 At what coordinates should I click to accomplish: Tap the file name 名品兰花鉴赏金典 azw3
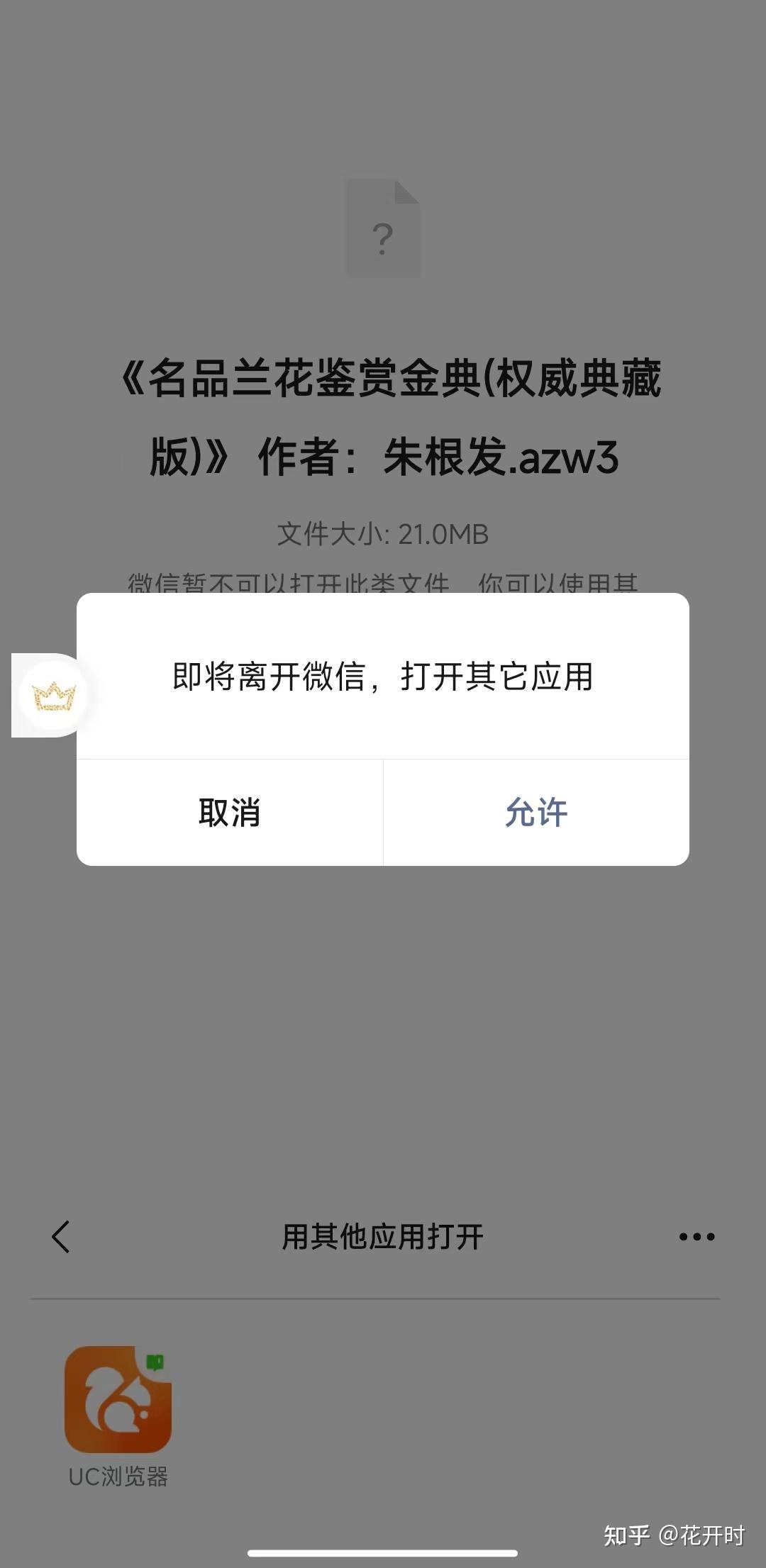(x=383, y=418)
